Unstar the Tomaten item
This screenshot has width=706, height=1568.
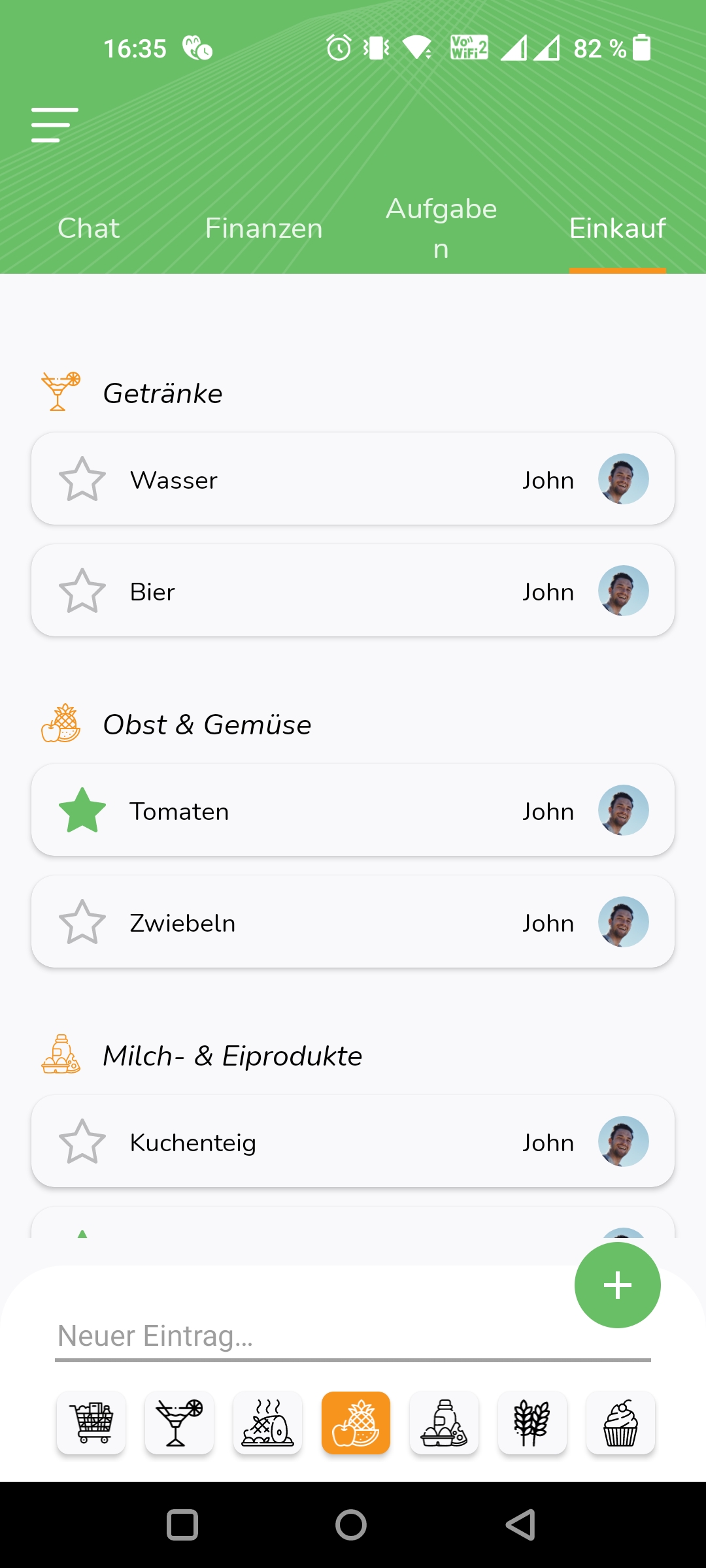point(82,811)
